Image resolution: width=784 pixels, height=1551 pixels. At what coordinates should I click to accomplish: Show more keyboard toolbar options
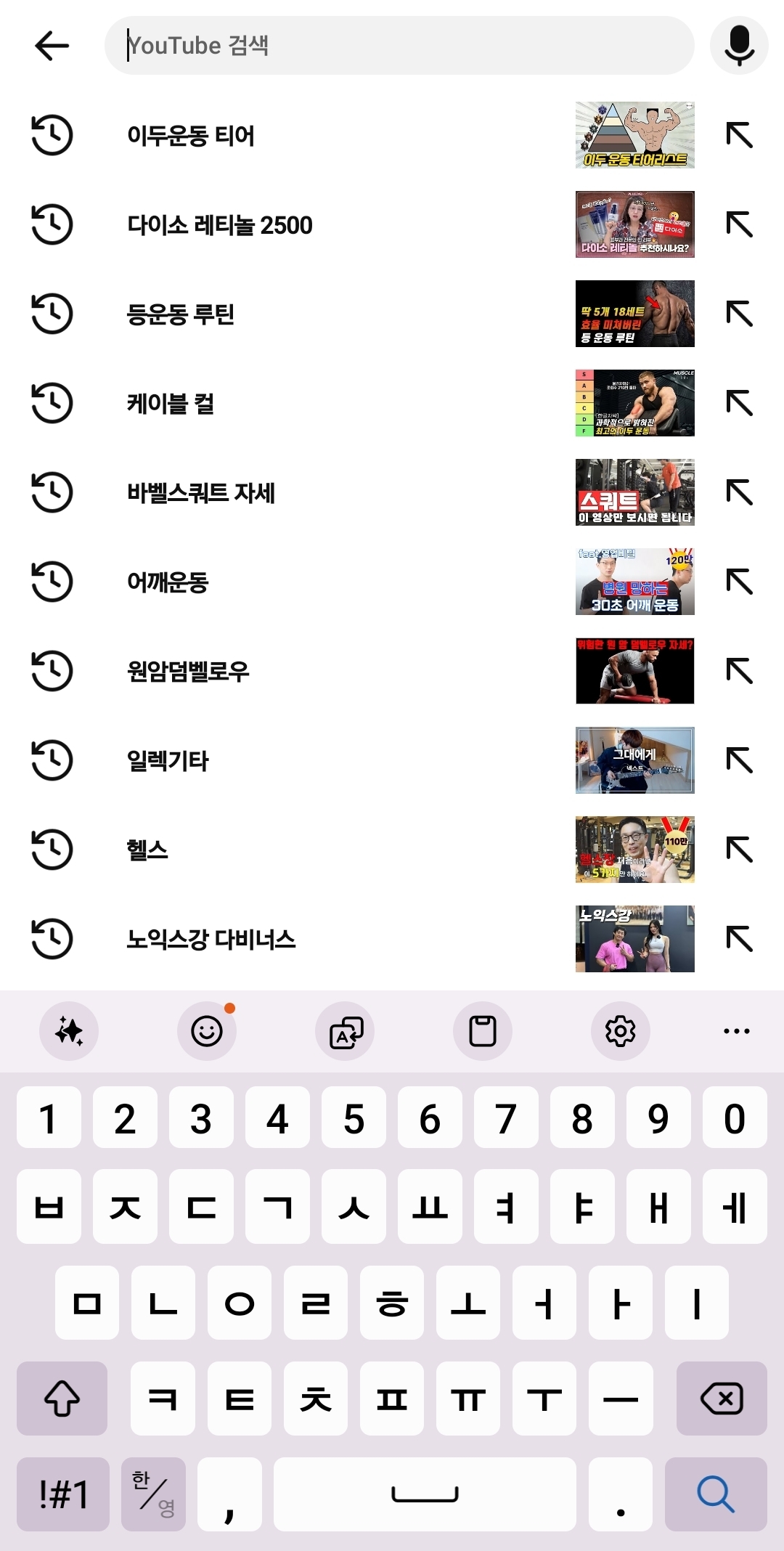click(x=736, y=1031)
